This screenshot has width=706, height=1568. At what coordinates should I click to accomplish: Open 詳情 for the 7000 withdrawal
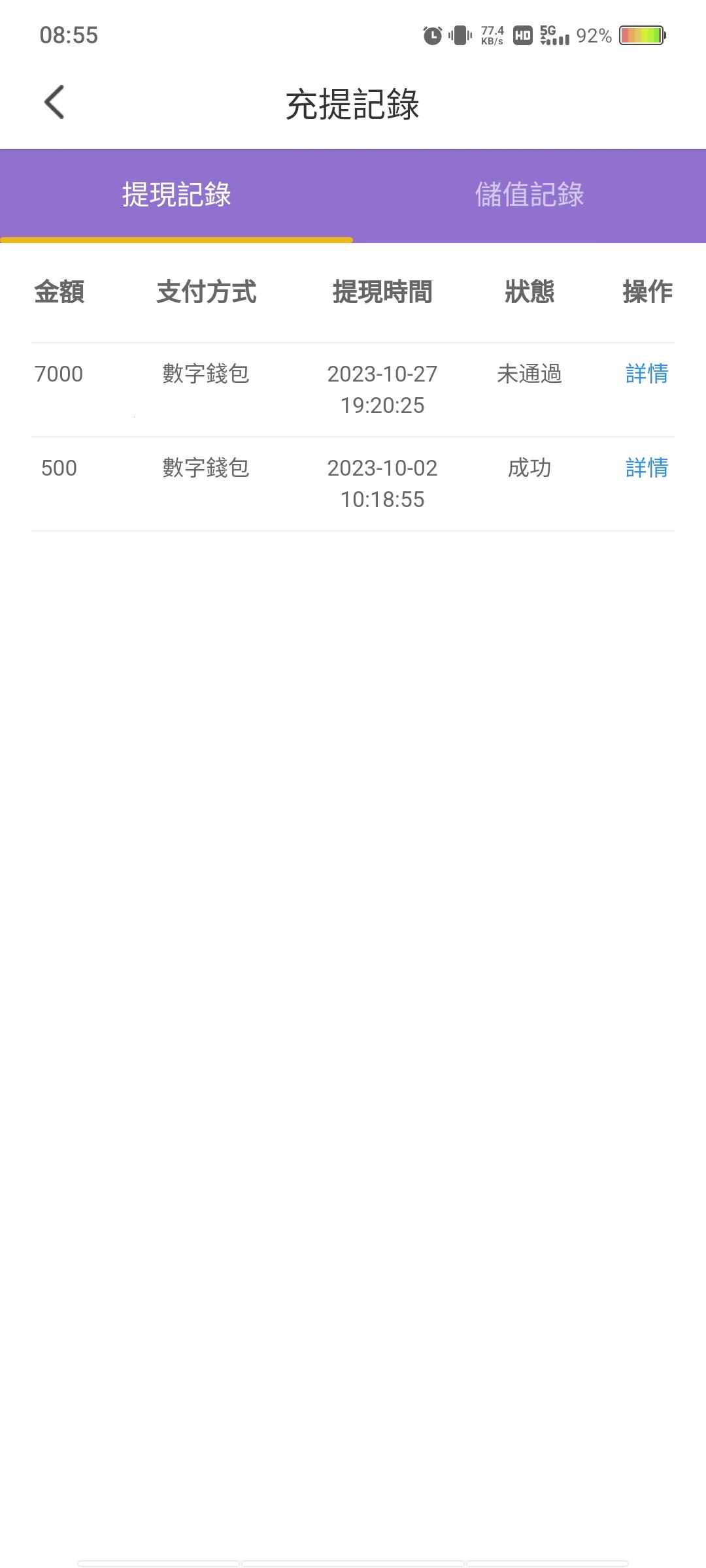click(x=646, y=375)
